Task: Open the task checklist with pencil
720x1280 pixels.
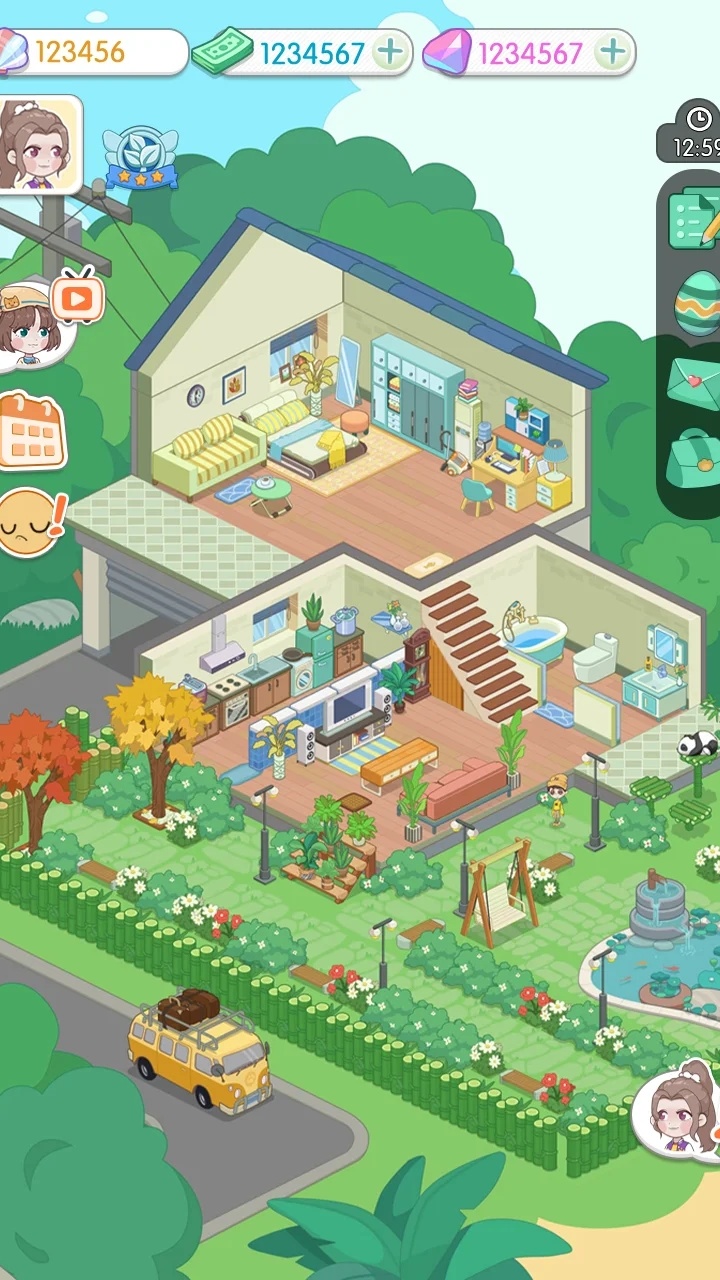Action: 694,218
